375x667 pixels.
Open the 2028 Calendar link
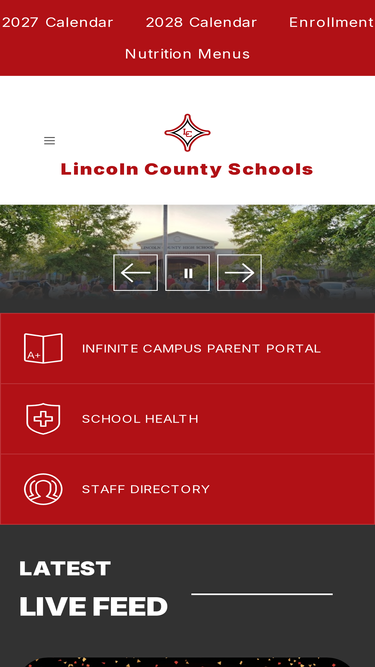pos(201,23)
